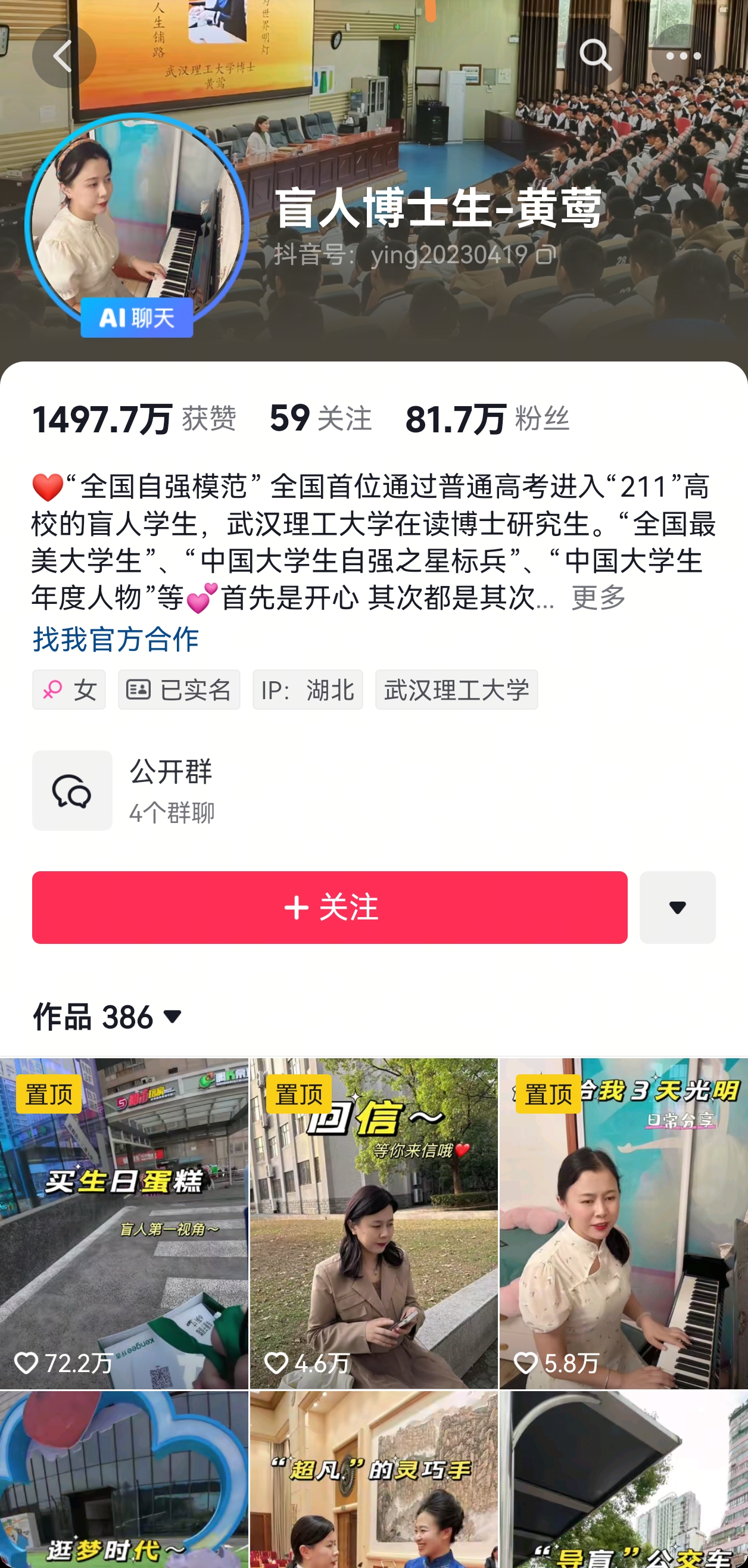
Task: Go back from this profile
Action: (63, 57)
